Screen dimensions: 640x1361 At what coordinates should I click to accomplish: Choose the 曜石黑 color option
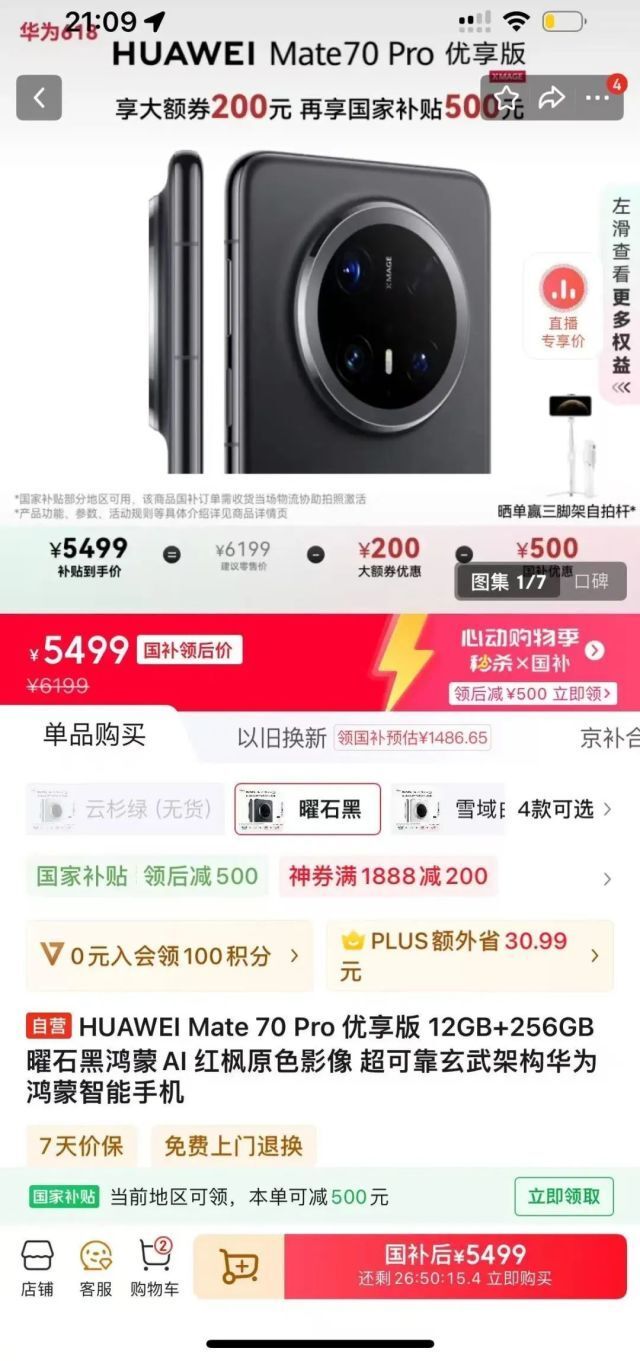pos(308,809)
